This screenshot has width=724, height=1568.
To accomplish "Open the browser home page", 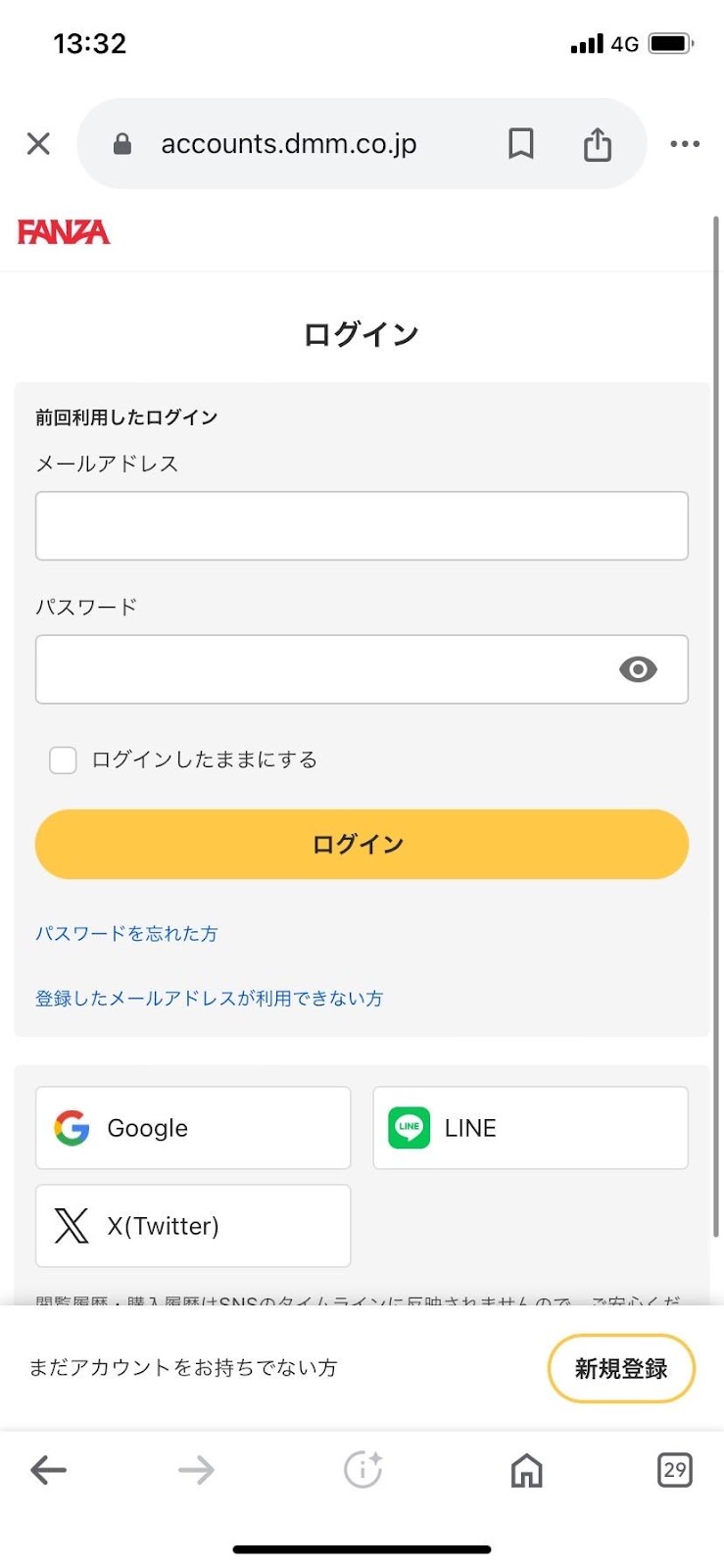I will point(526,1470).
